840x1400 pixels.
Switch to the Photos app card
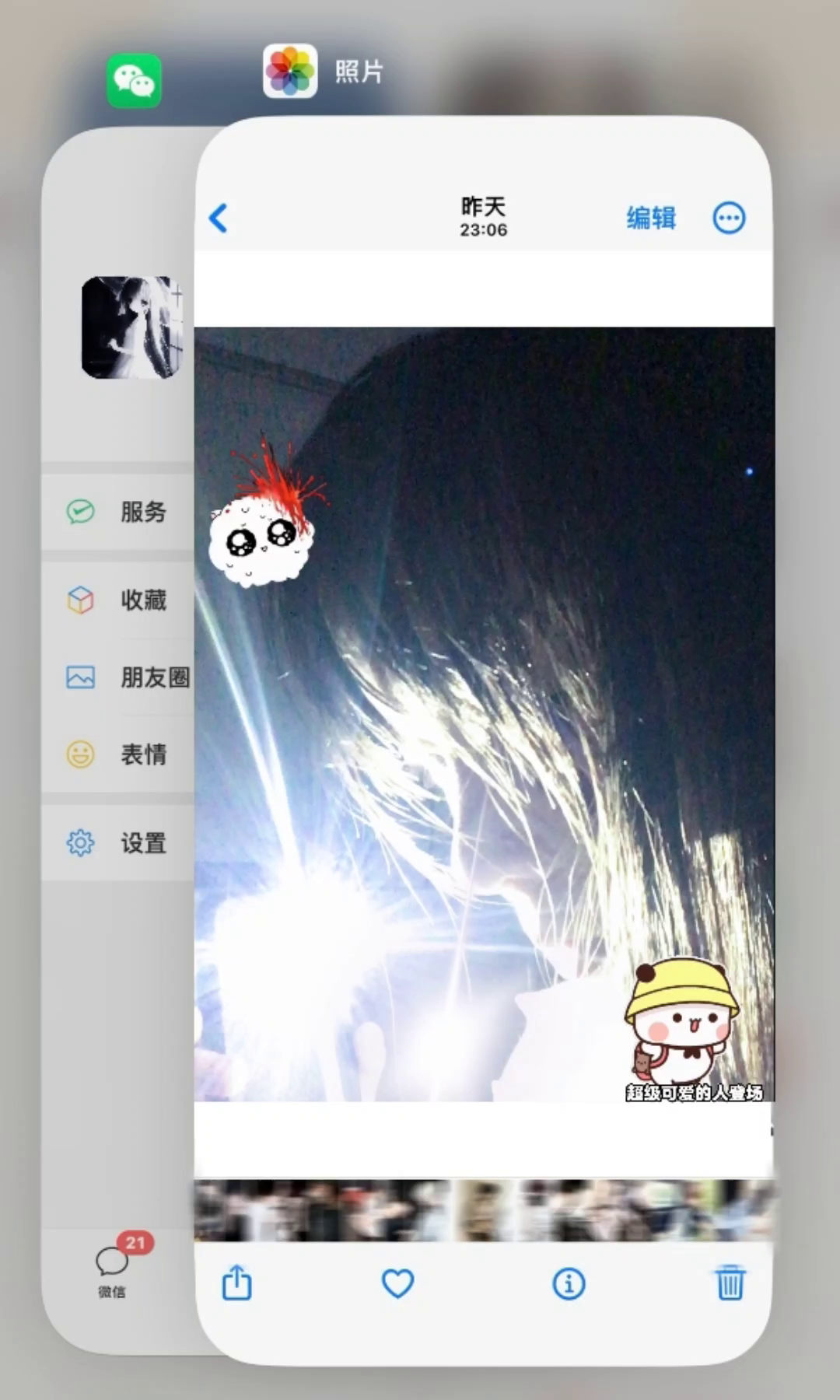tap(484, 700)
